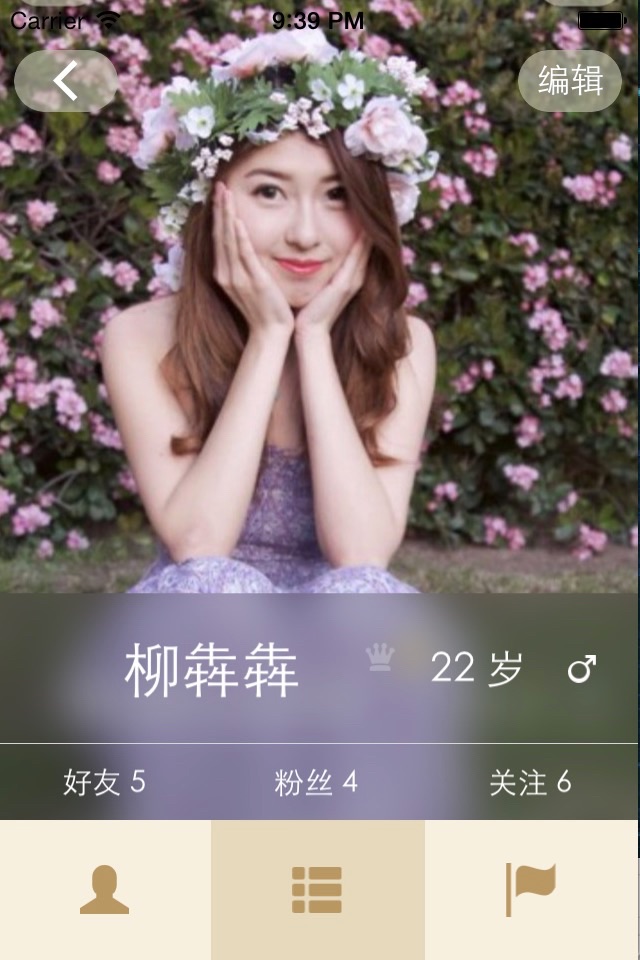Switch to the list tab
This screenshot has height=960, width=640.
[x=318, y=890]
